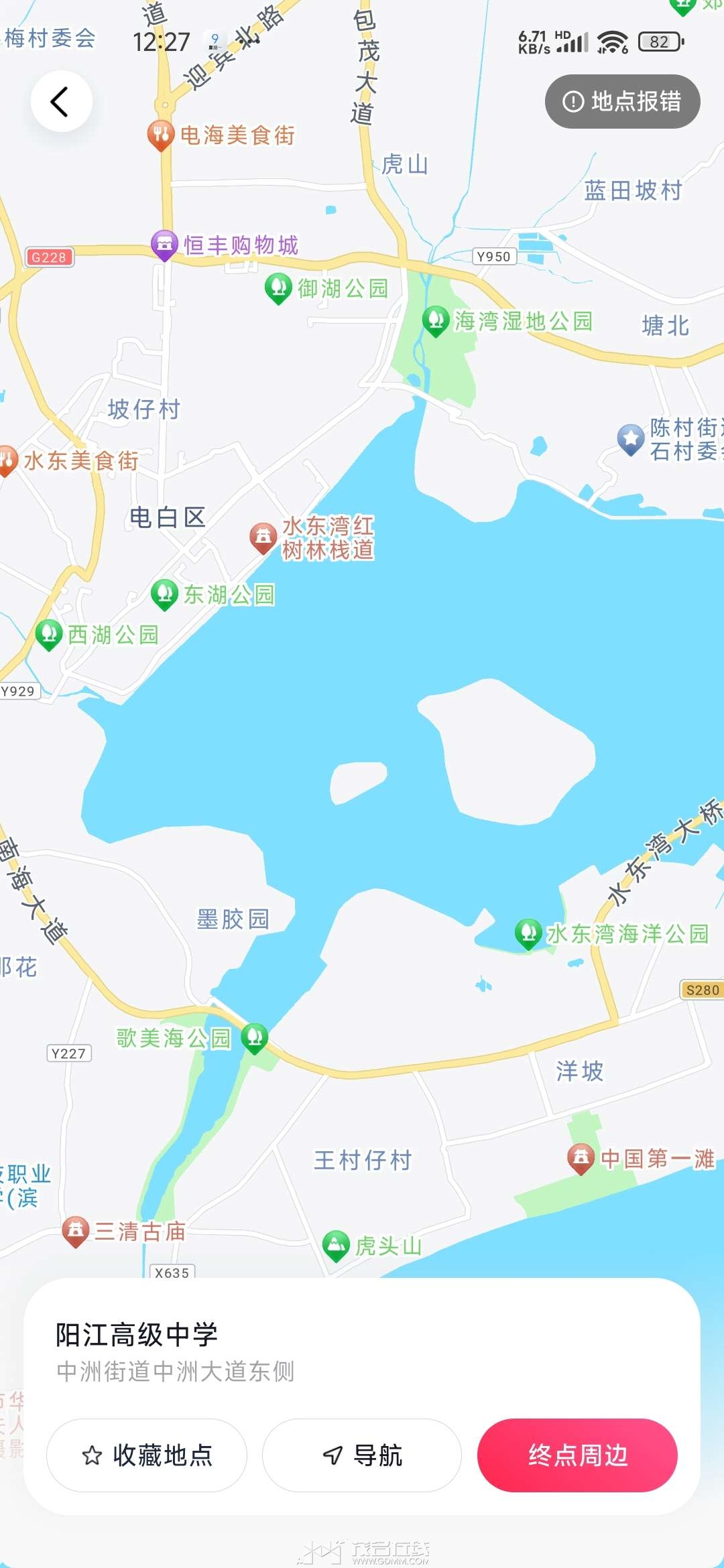This screenshot has height=1568, width=724.
Task: Report a location error via 地点报错
Action: pyautogui.click(x=622, y=102)
